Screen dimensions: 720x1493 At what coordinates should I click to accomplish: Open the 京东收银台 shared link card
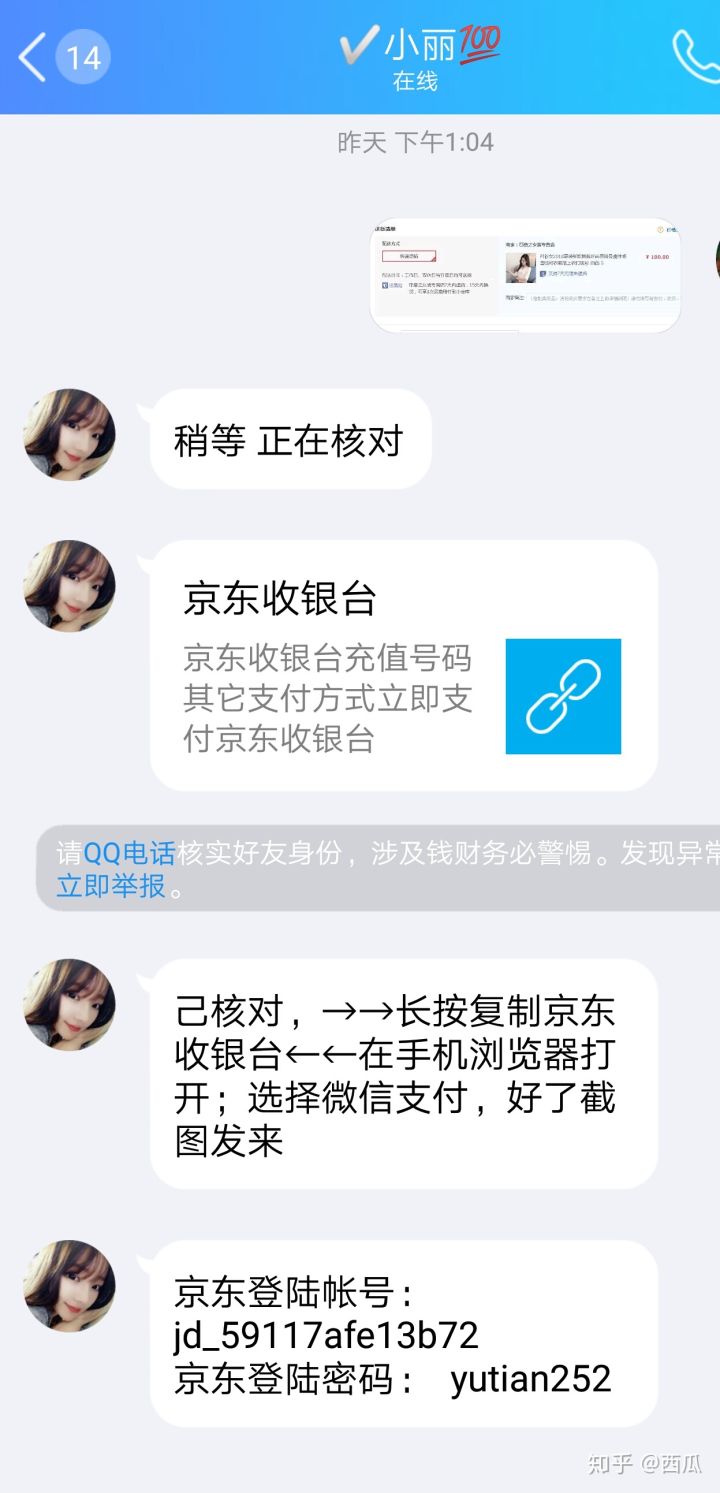point(403,666)
